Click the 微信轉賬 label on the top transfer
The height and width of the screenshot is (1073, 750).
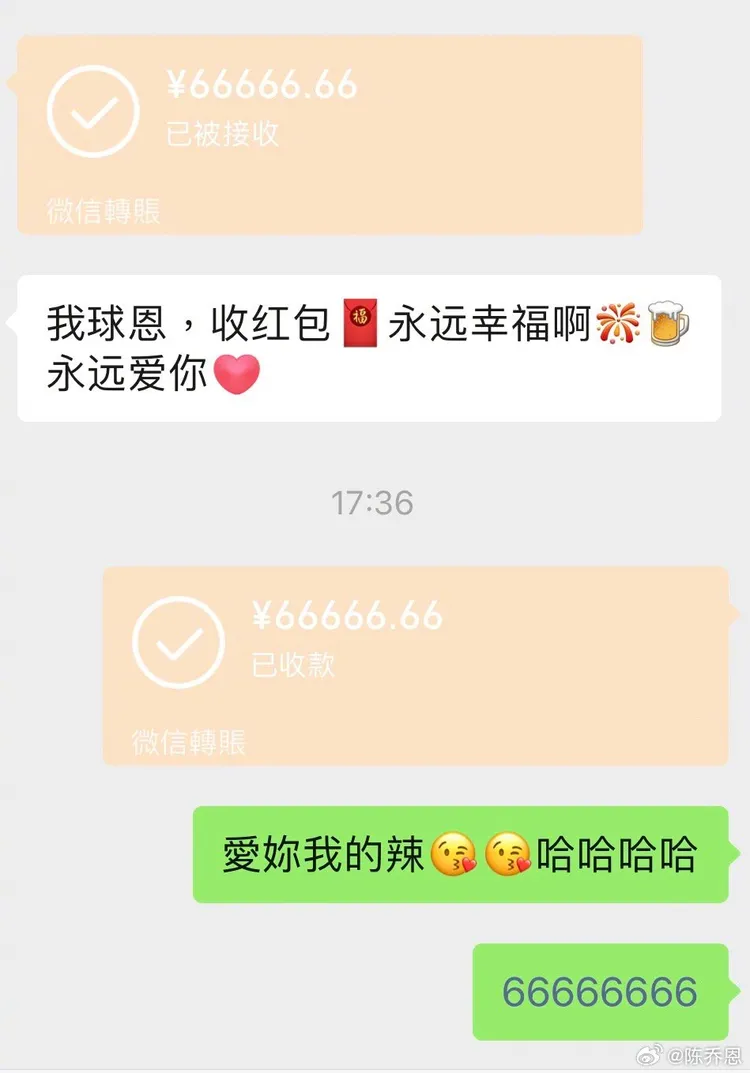pyautogui.click(x=104, y=212)
